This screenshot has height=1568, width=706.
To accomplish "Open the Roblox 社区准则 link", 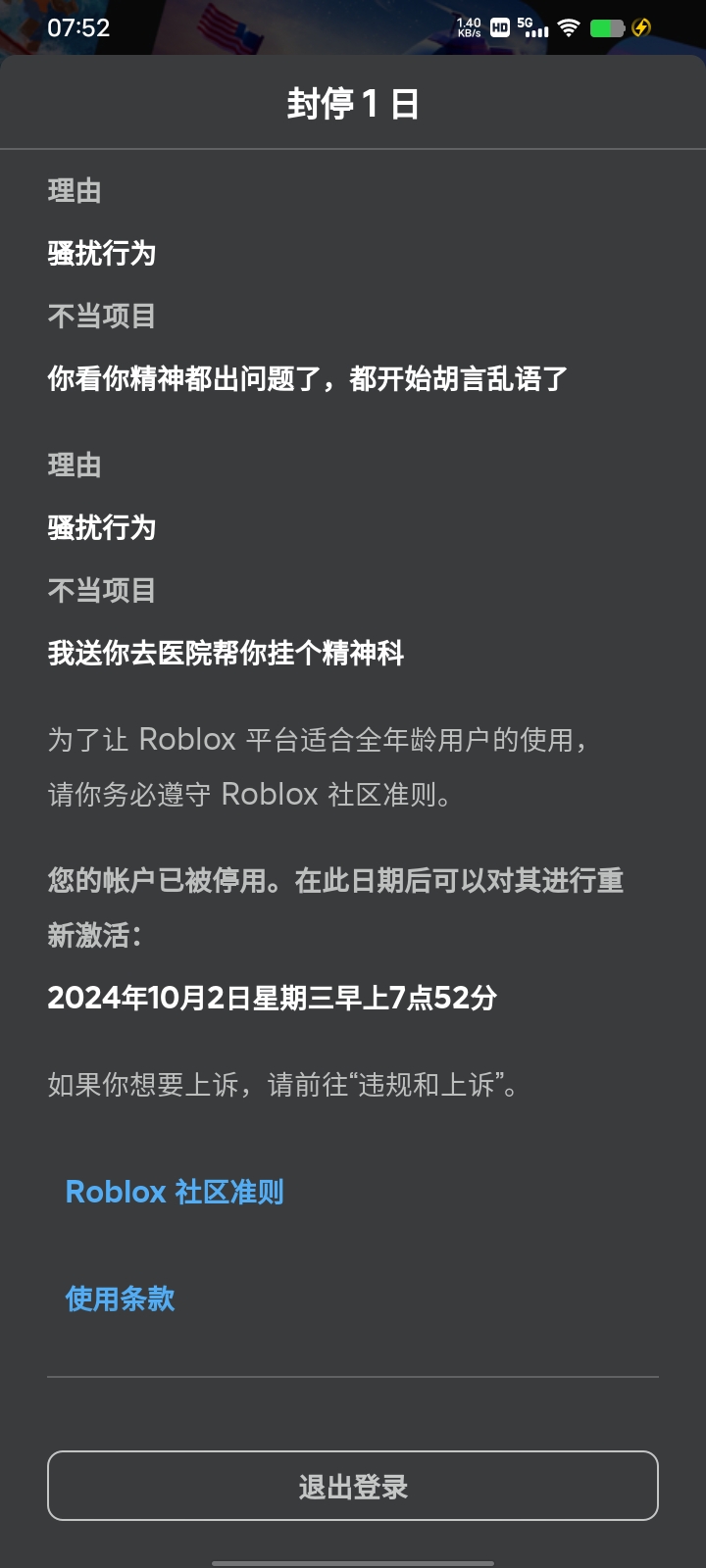I will (x=175, y=1192).
